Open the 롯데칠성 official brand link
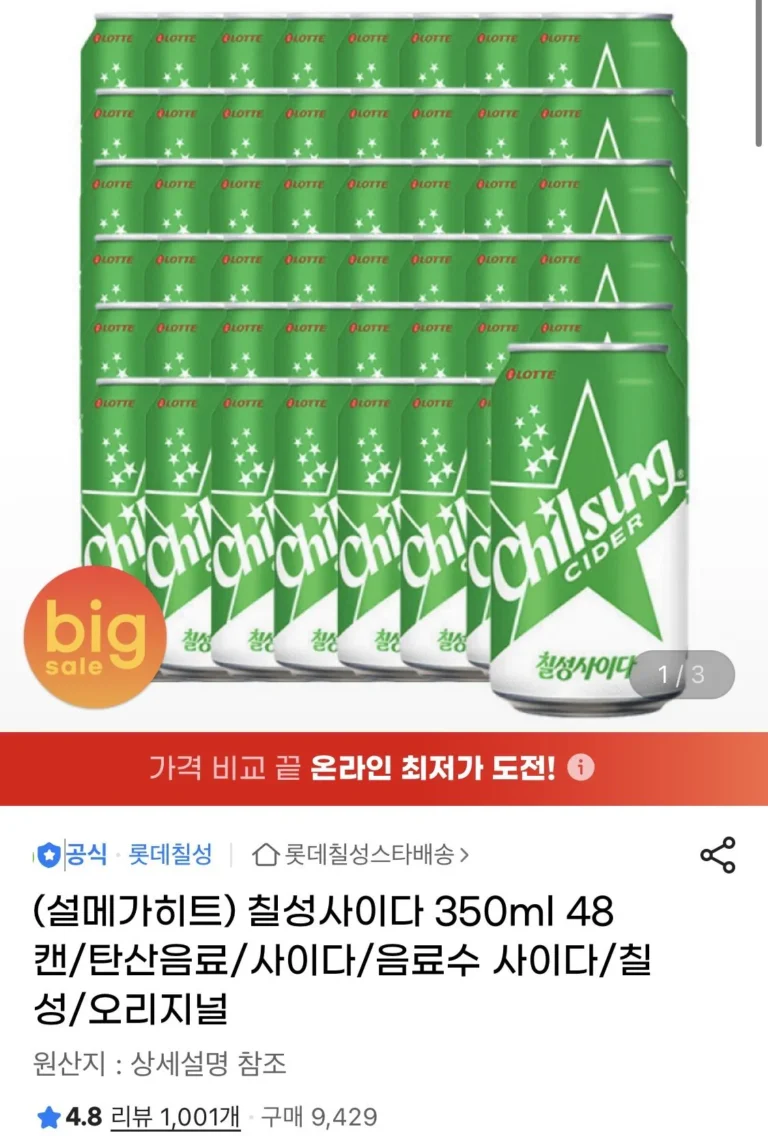This screenshot has width=768, height=1148. pyautogui.click(x=170, y=855)
